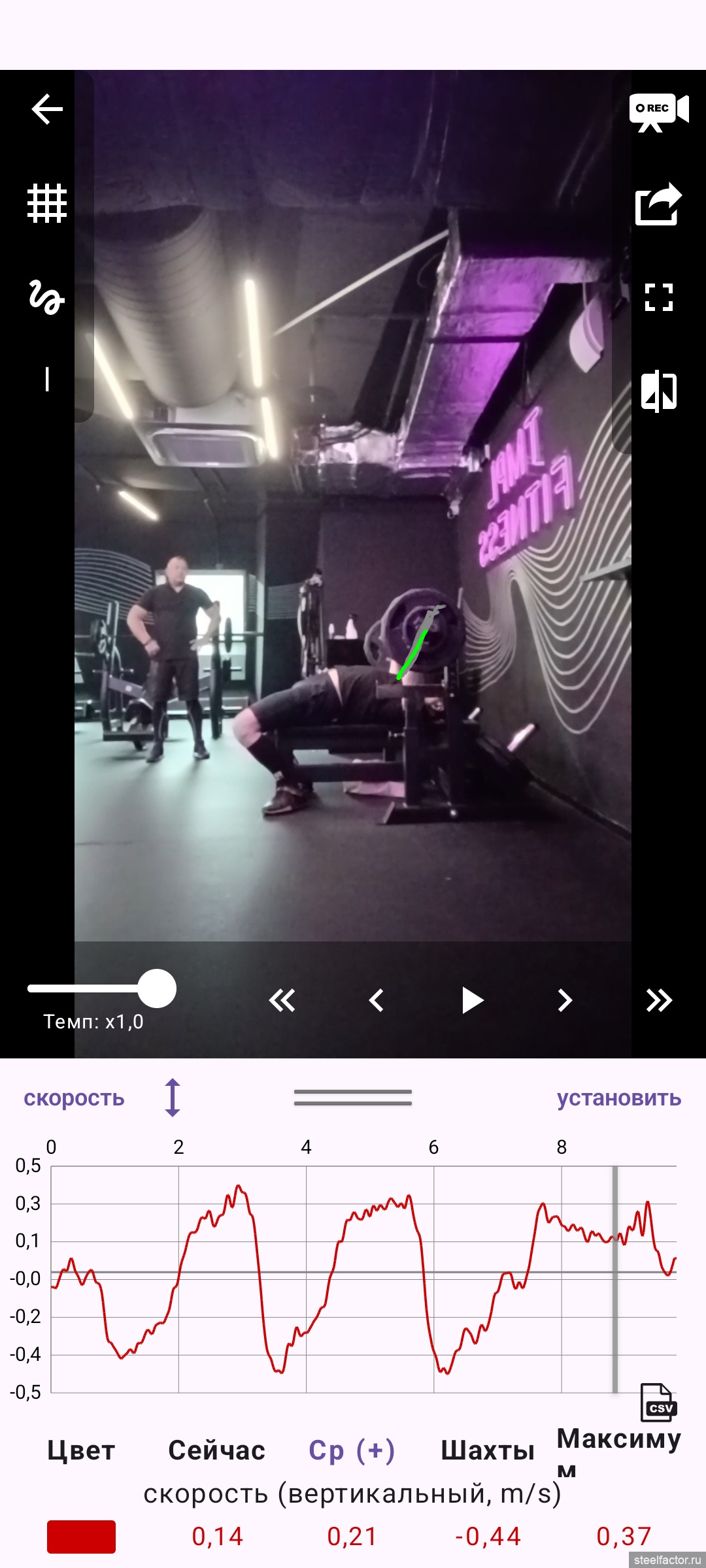The image size is (706, 1568).
Task: Toggle vertical axis direction arrow
Action: tap(173, 1098)
